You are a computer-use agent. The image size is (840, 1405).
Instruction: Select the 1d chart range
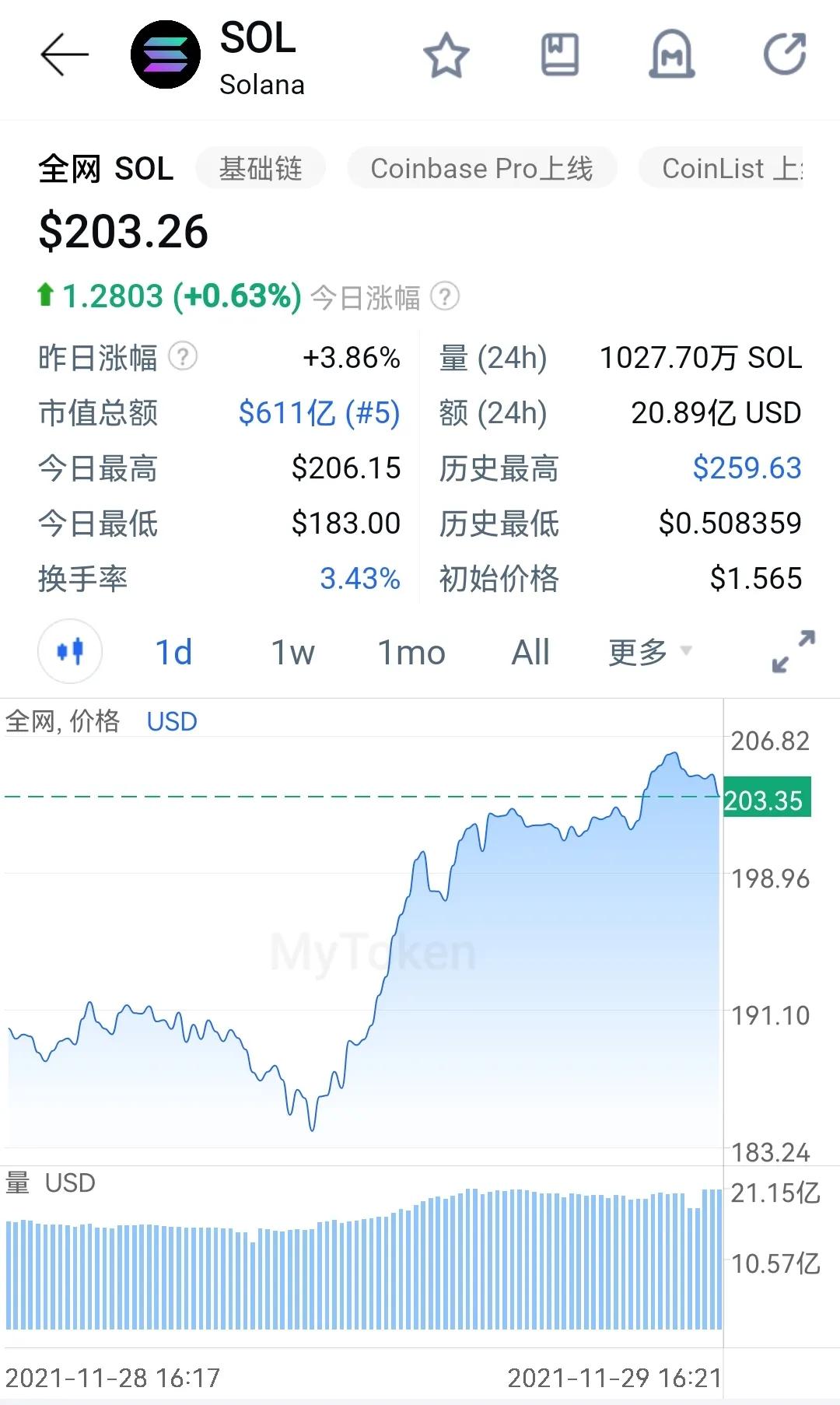pyautogui.click(x=173, y=653)
